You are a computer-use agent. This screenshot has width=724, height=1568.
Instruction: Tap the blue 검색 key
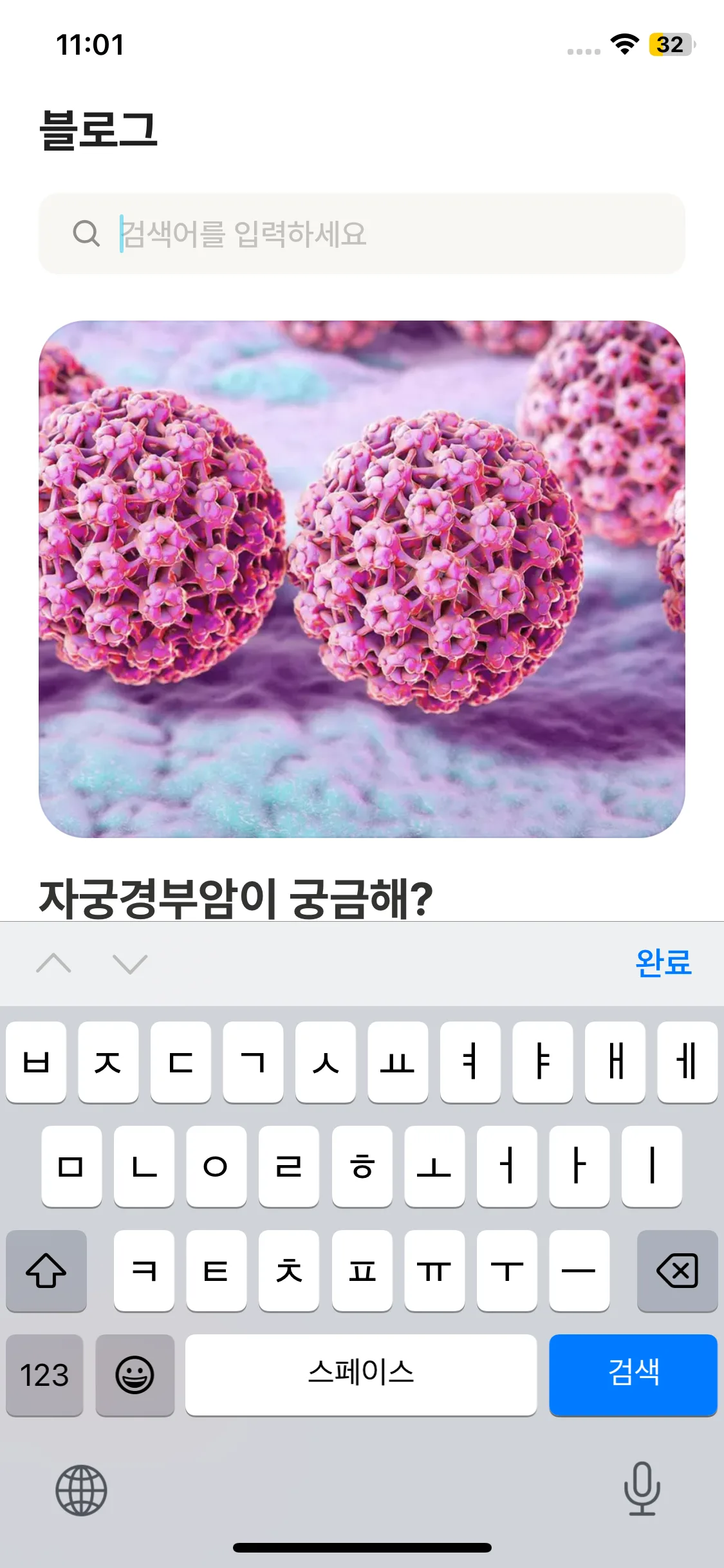[633, 1374]
